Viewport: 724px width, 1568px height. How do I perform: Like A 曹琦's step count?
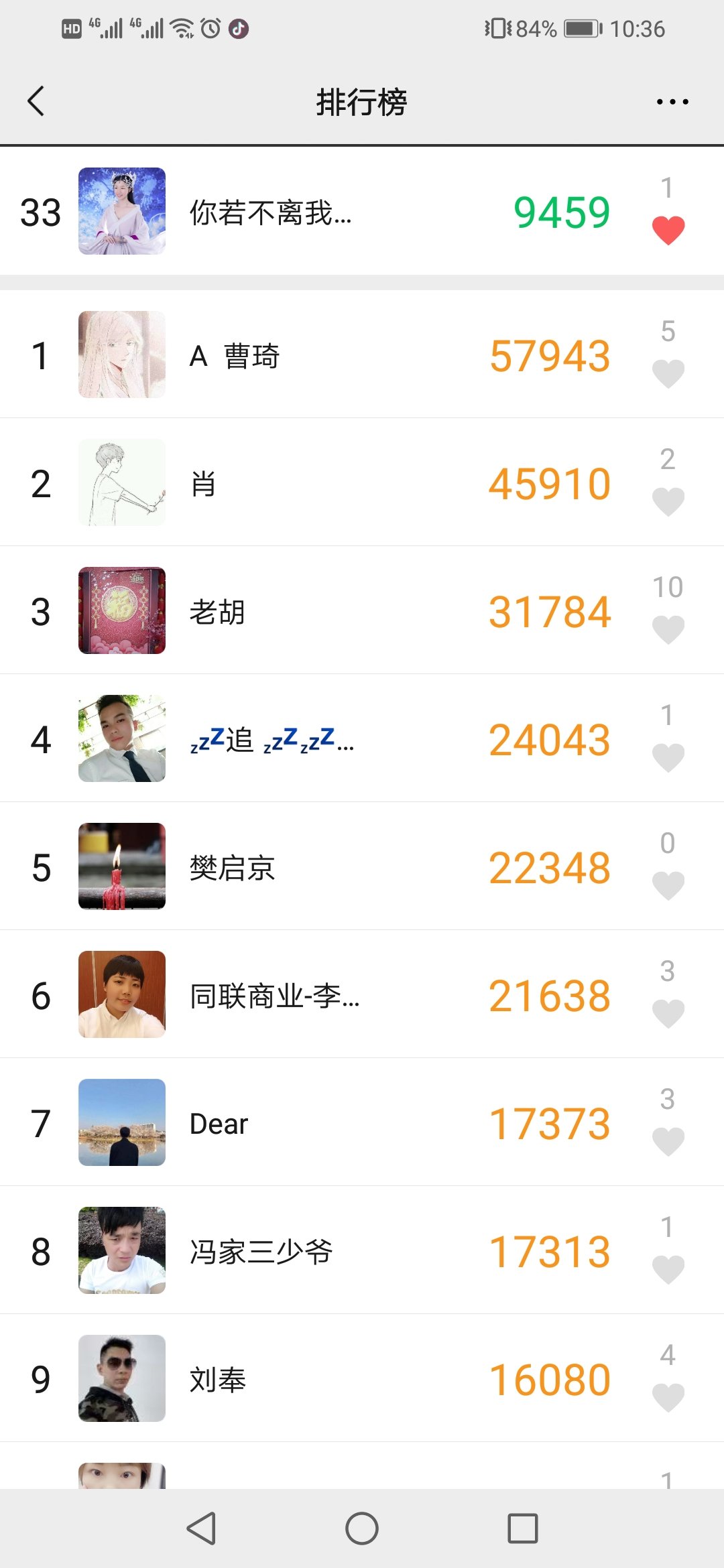tap(668, 373)
